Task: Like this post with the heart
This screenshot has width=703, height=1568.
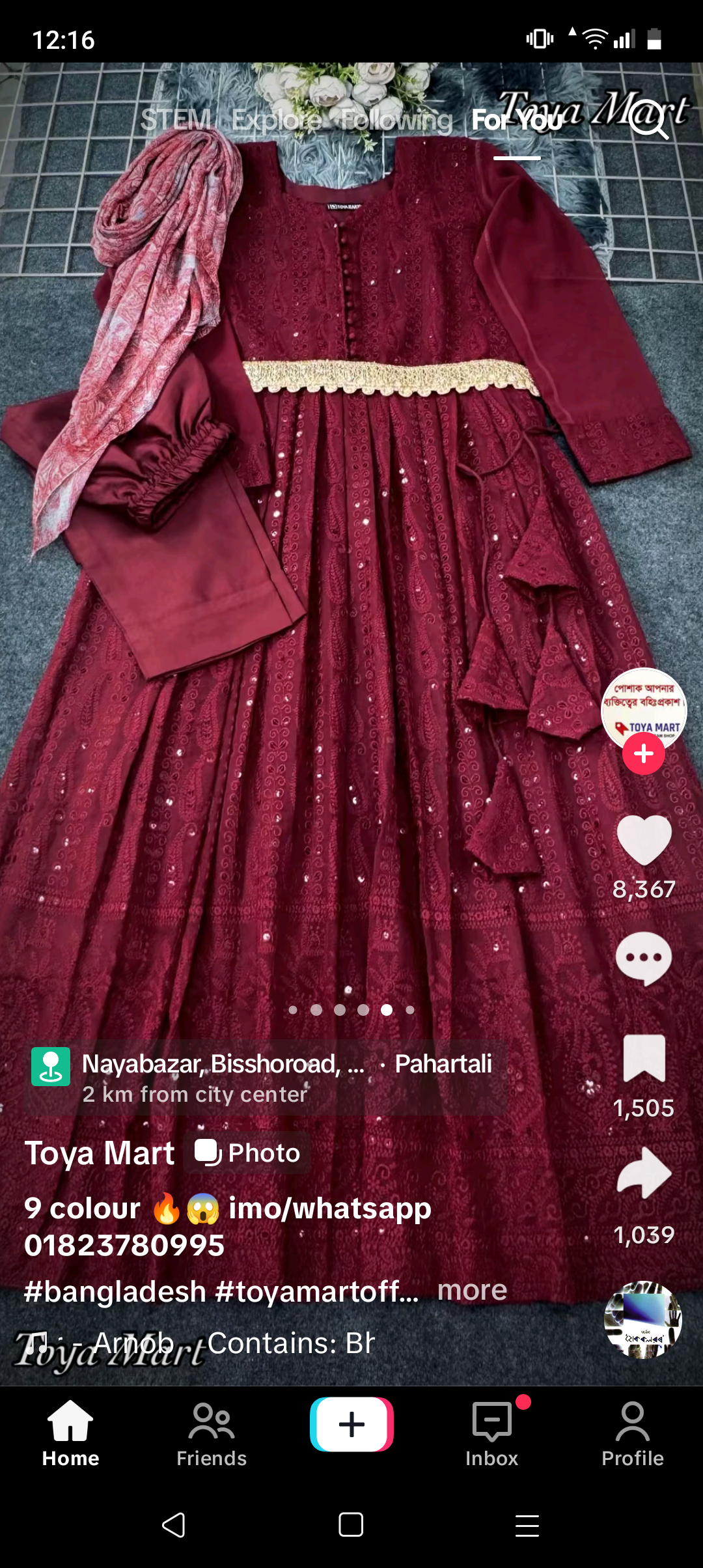Action: click(x=644, y=840)
